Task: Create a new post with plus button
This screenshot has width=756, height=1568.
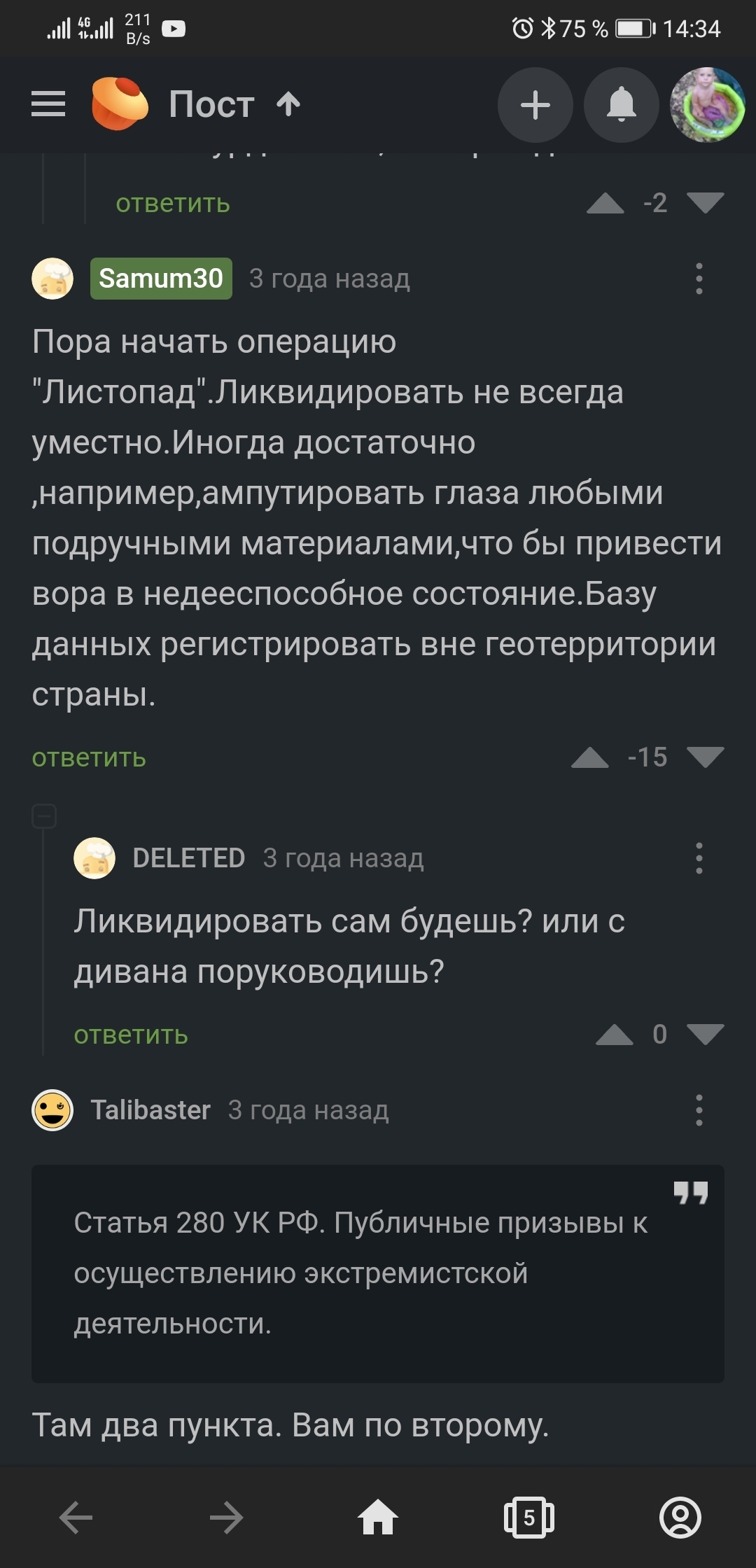Action: click(535, 105)
